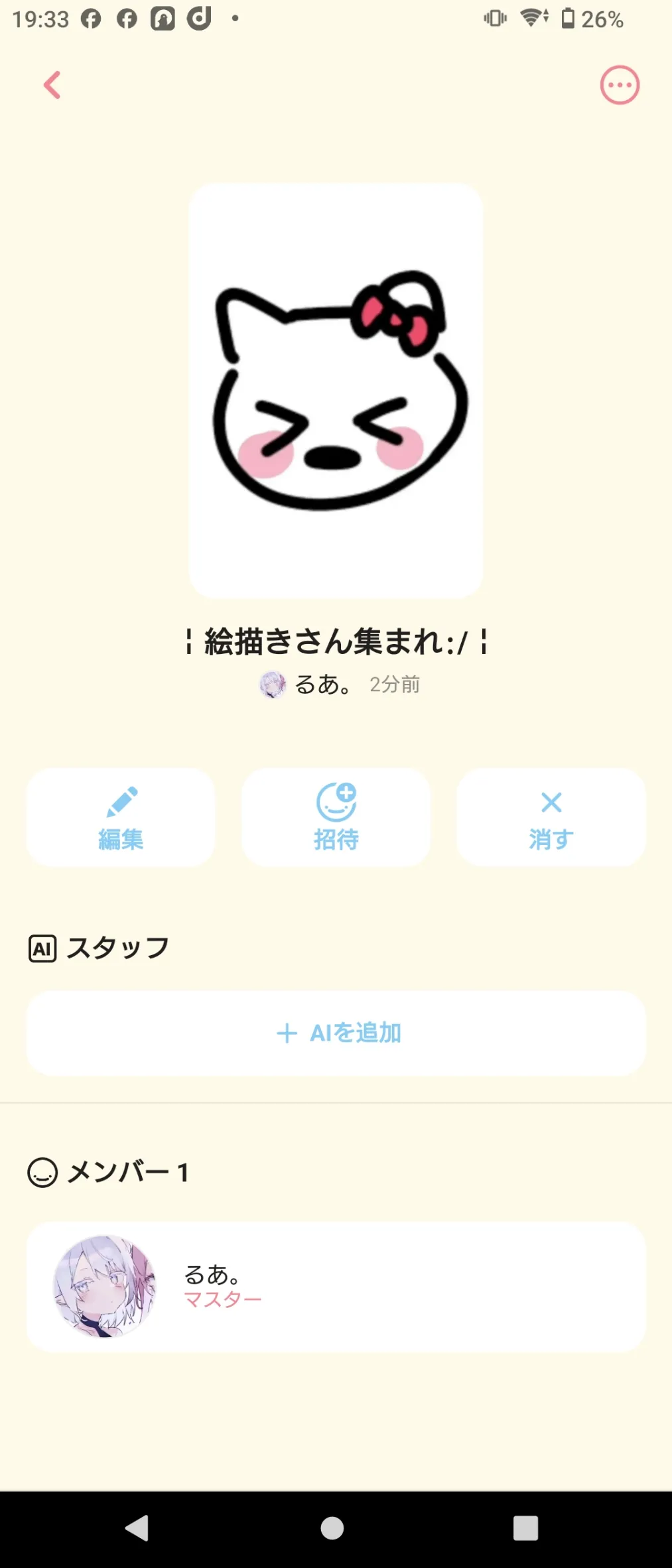Open the system recent apps view
The image size is (672, 1568).
pyautogui.click(x=525, y=1528)
